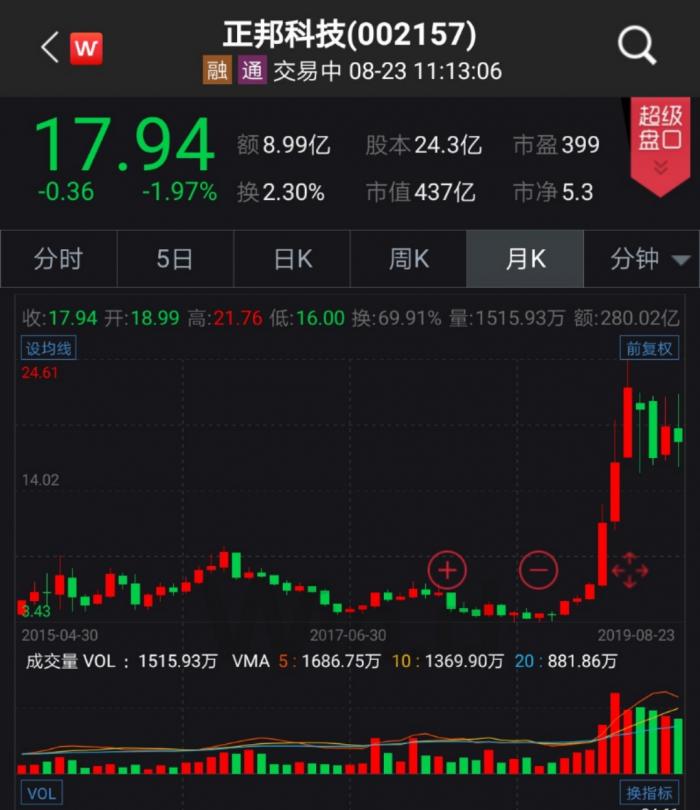This screenshot has height=810, width=700.
Task: Switch to the 5日 chart tab
Action: click(x=174, y=259)
